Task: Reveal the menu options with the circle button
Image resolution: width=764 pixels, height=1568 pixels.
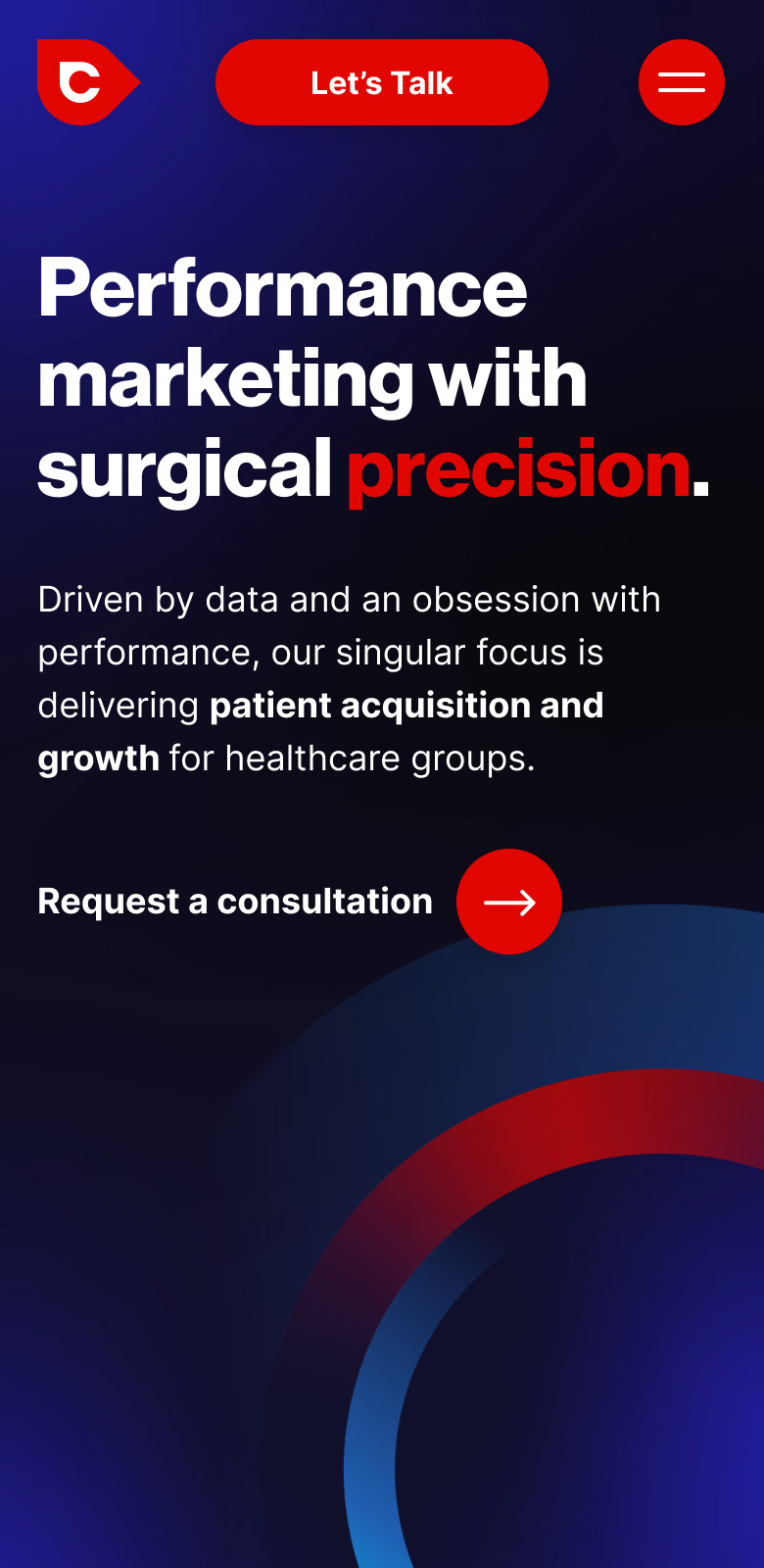Action: click(681, 82)
